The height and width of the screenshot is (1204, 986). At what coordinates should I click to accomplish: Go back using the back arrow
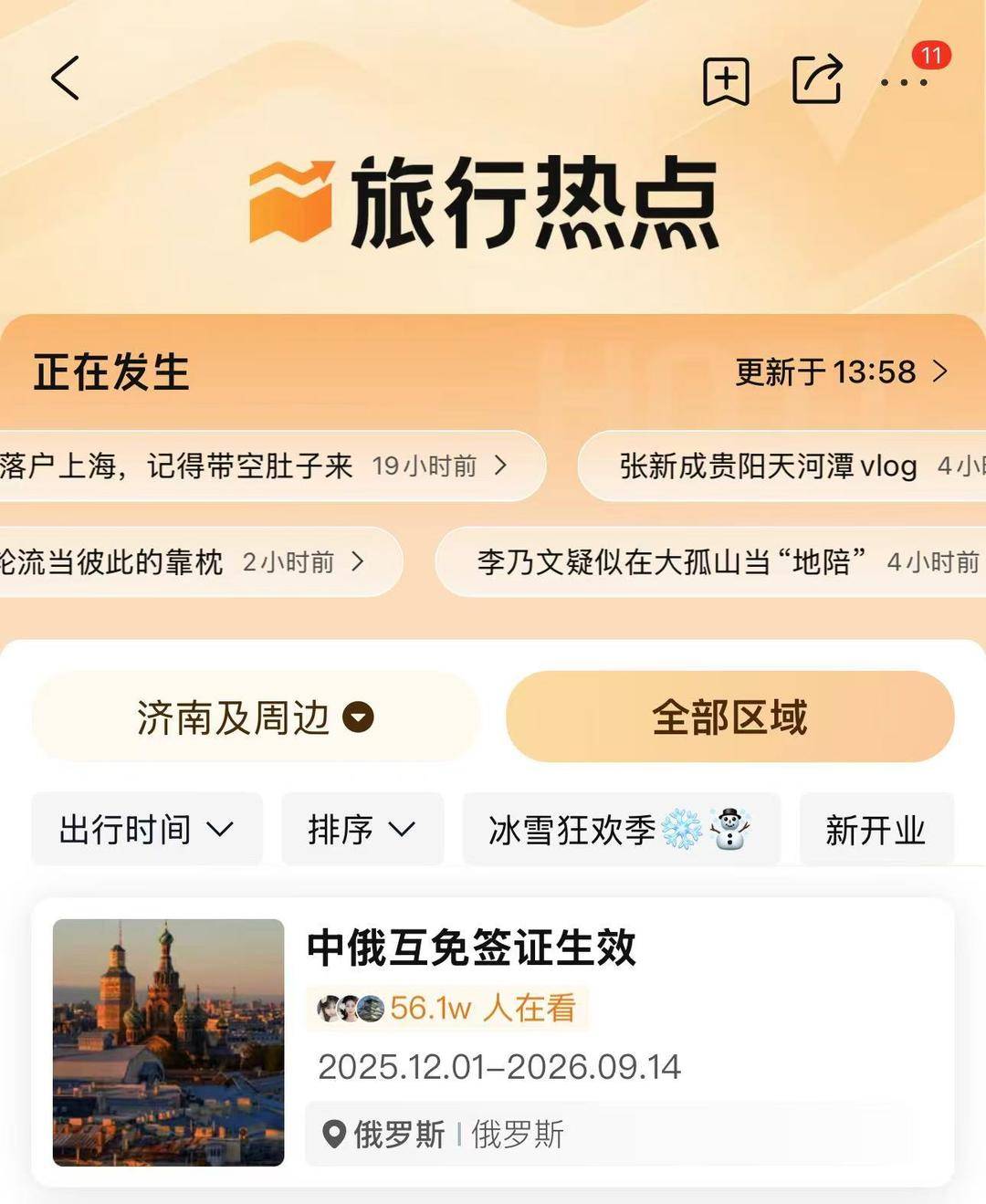[x=66, y=78]
